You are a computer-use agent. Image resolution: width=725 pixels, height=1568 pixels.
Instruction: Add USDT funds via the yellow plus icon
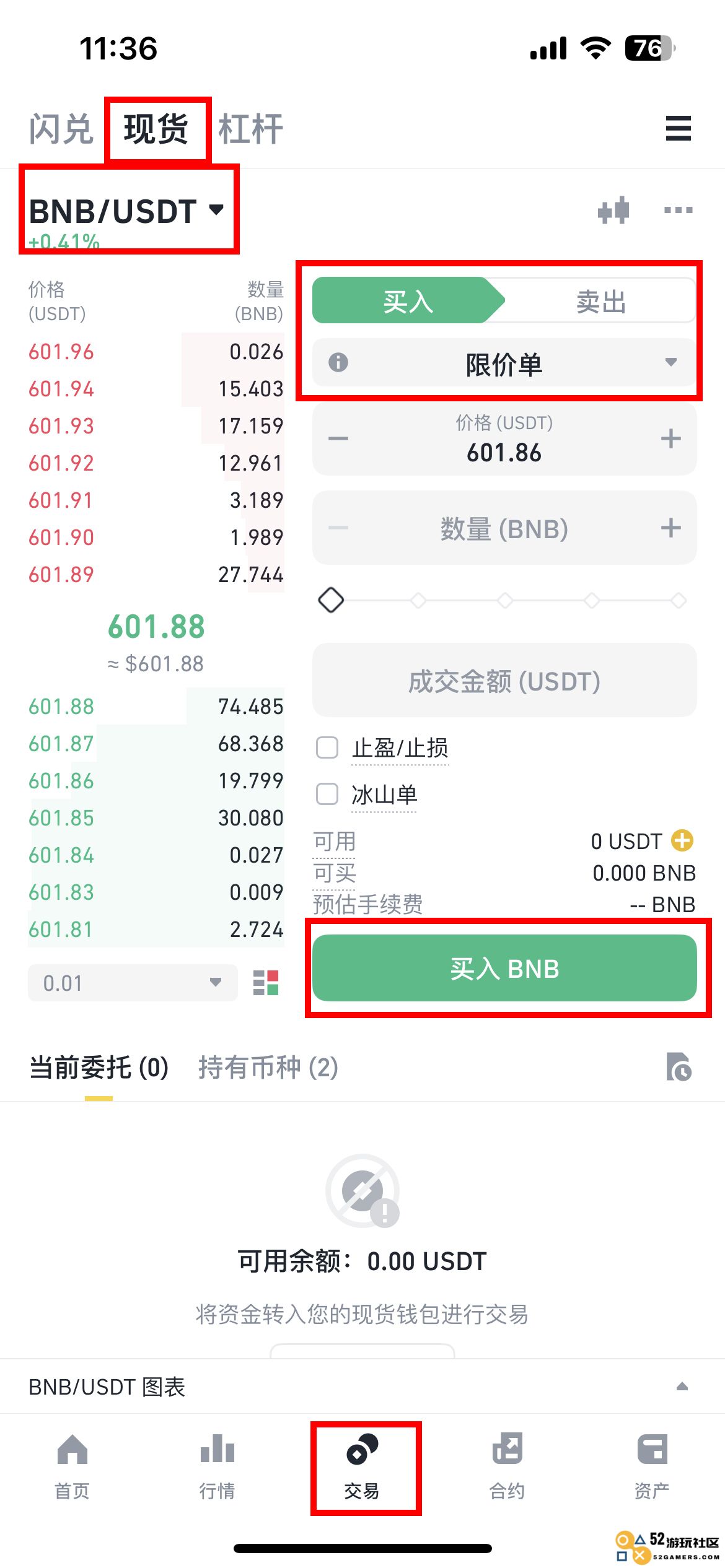tap(682, 840)
